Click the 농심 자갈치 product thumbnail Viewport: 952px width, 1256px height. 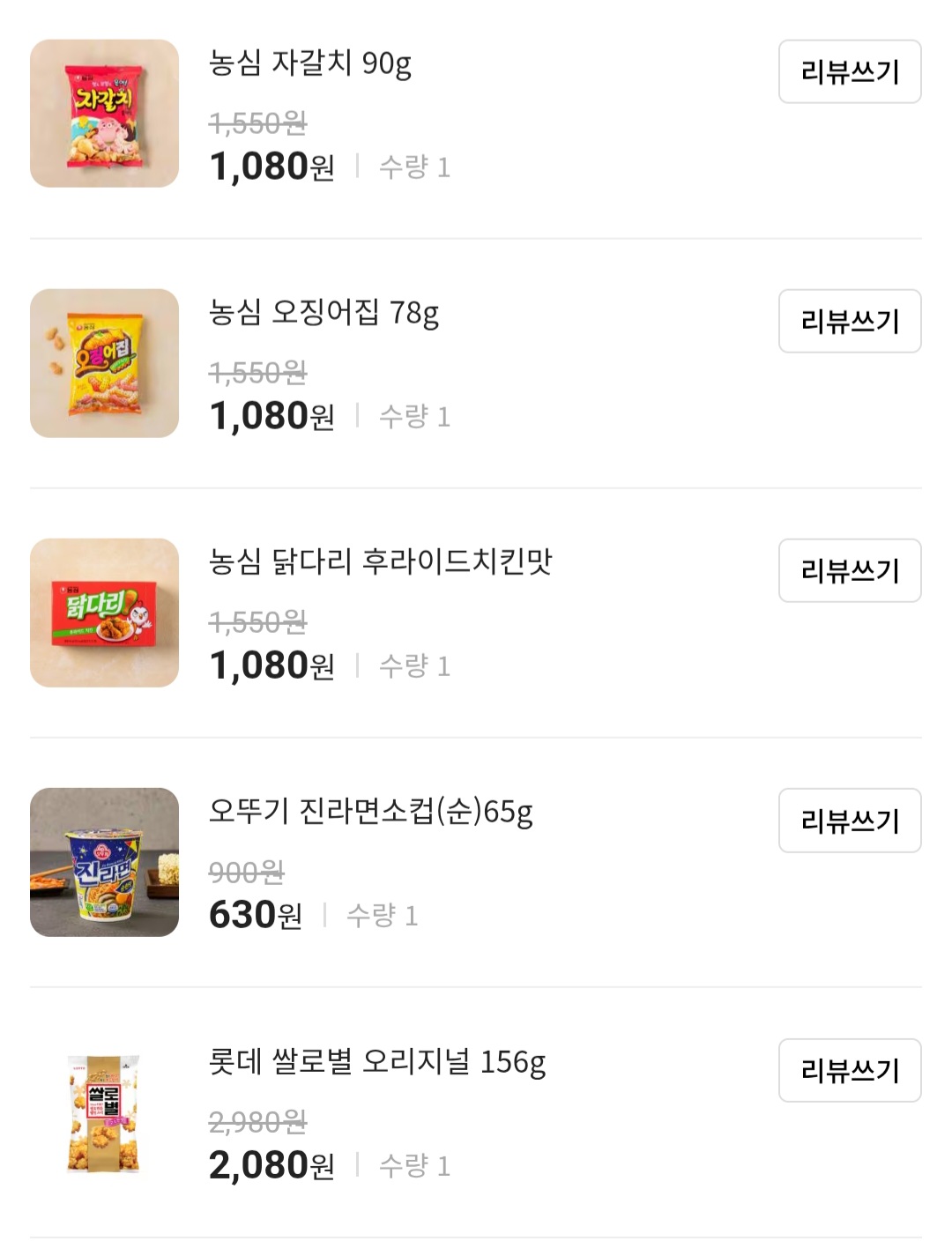(106, 116)
